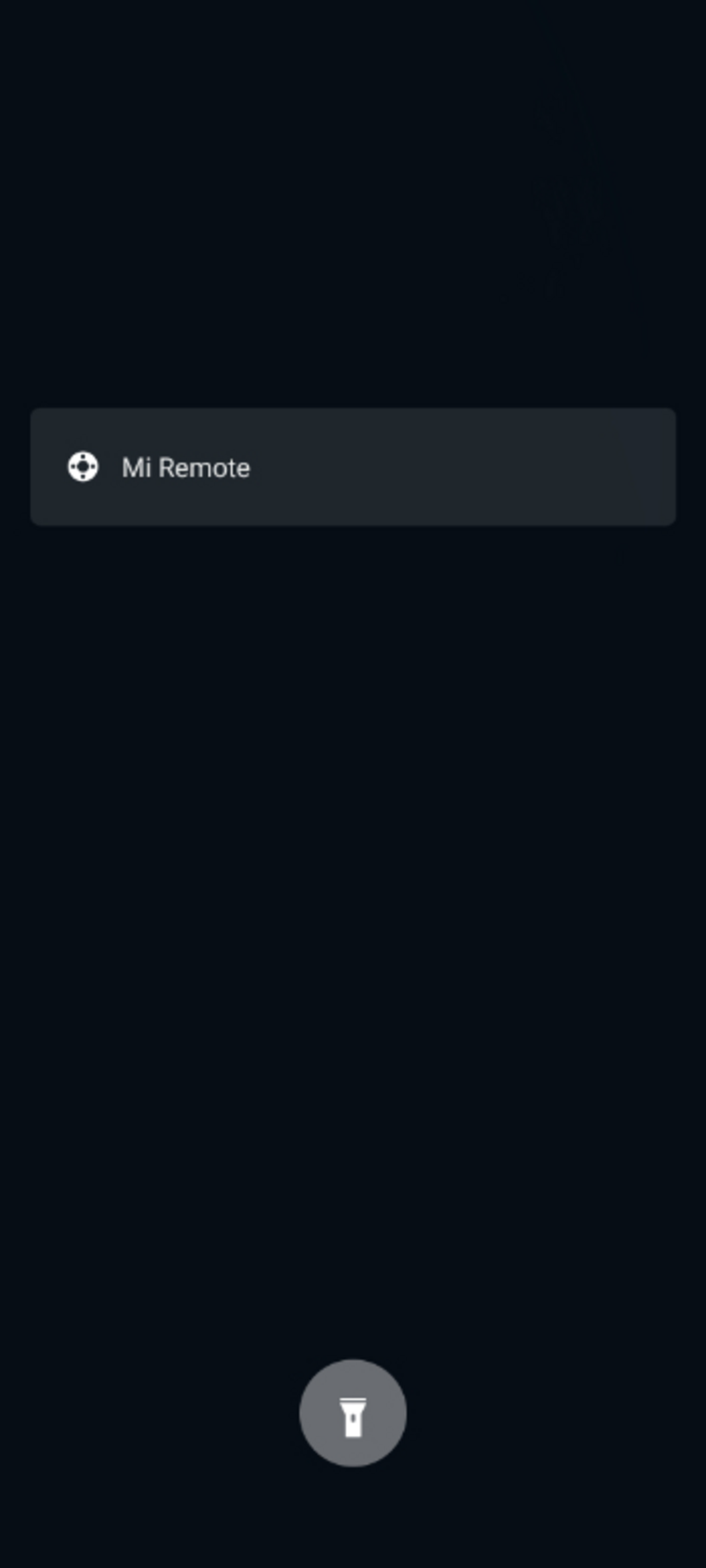
Task: Open the Mi Remote shortcut
Action: 353,467
